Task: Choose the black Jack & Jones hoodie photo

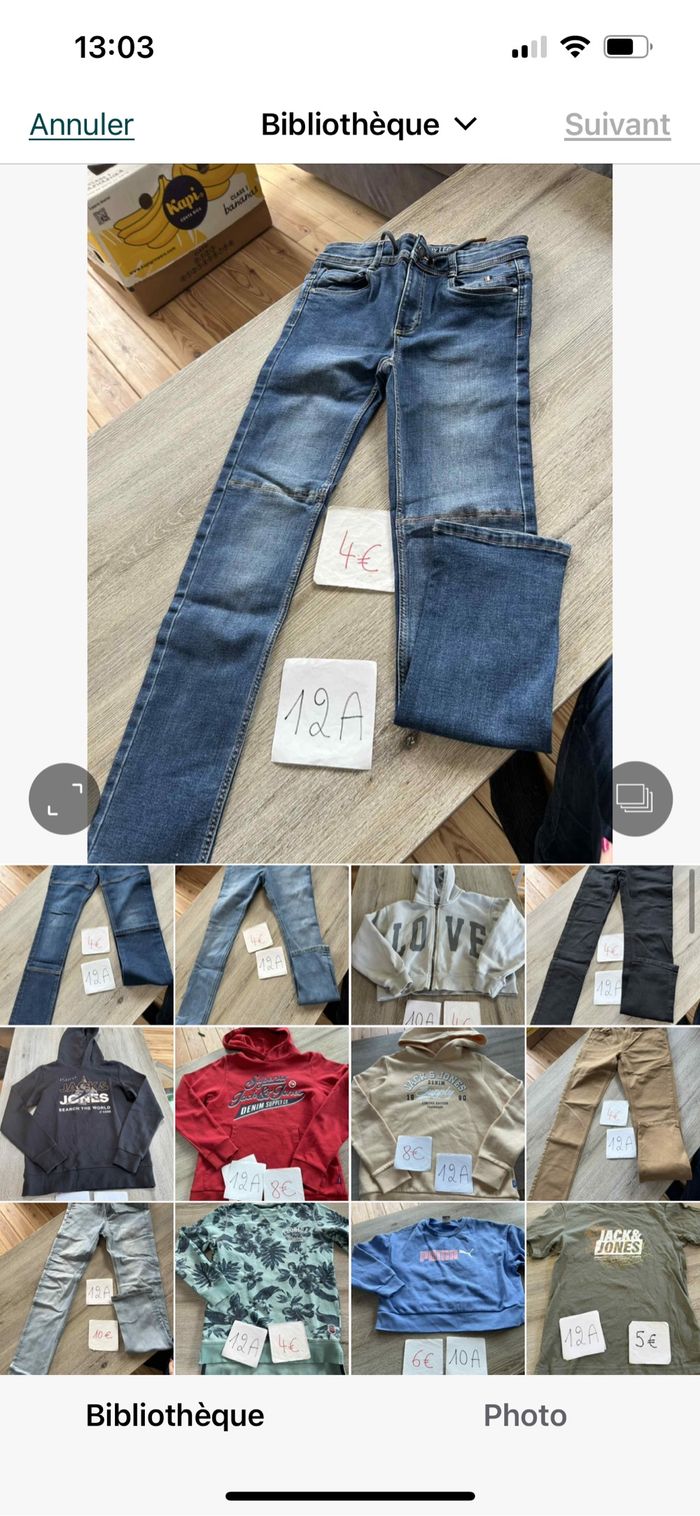Action: (86, 1113)
